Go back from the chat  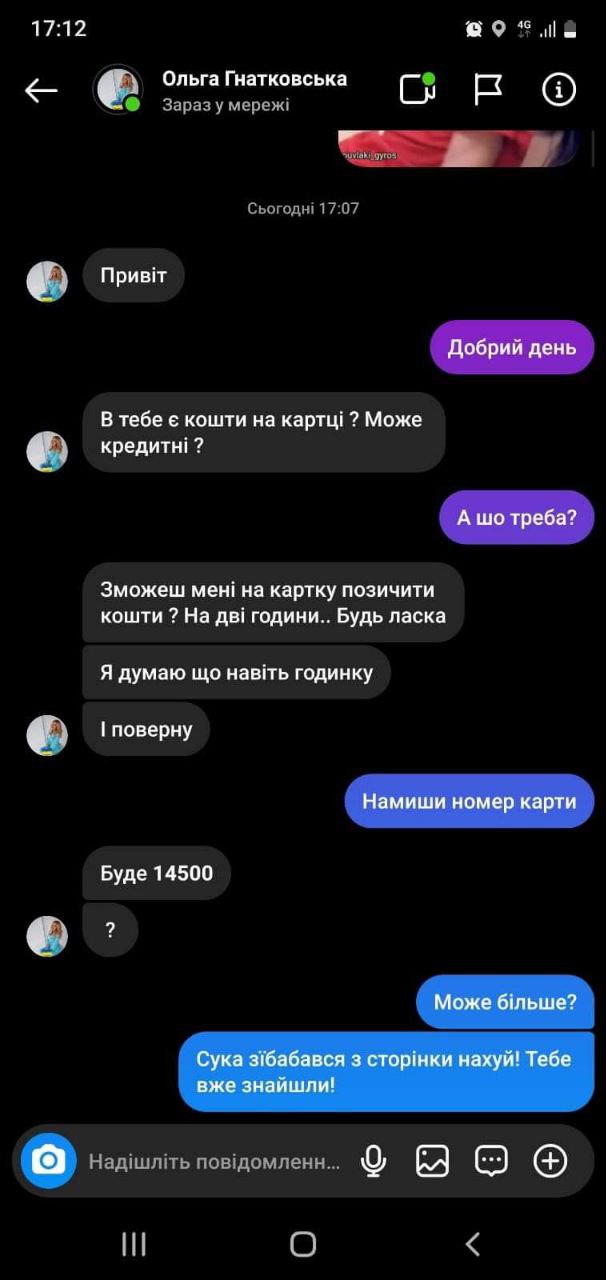[41, 90]
